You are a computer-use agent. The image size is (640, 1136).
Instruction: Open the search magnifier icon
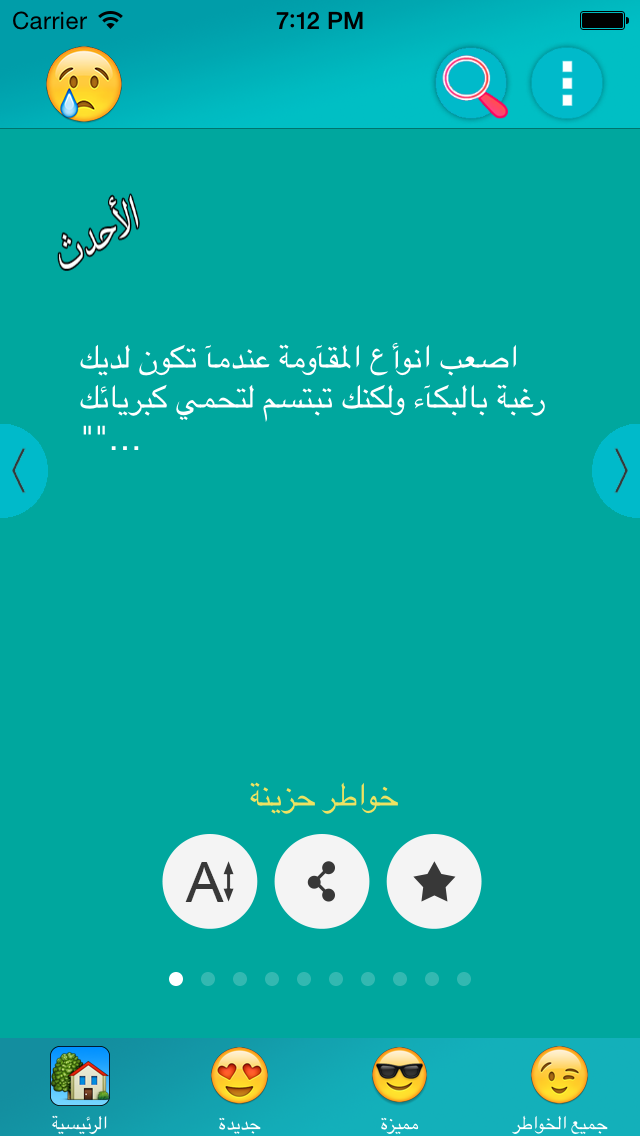[x=471, y=83]
